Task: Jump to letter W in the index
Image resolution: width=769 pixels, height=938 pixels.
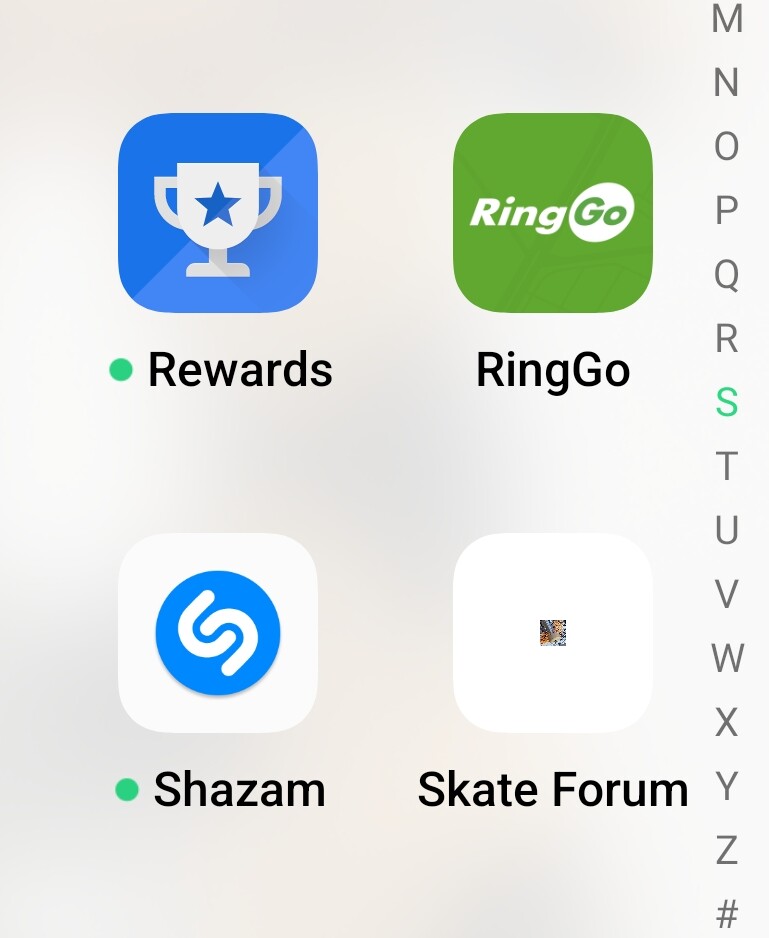Action: click(727, 658)
